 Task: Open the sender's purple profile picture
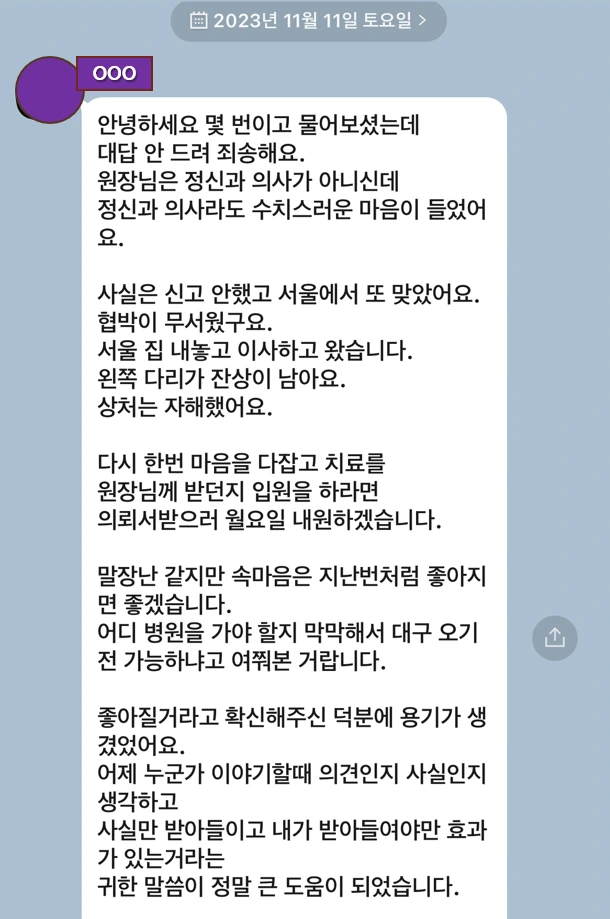coord(49,90)
